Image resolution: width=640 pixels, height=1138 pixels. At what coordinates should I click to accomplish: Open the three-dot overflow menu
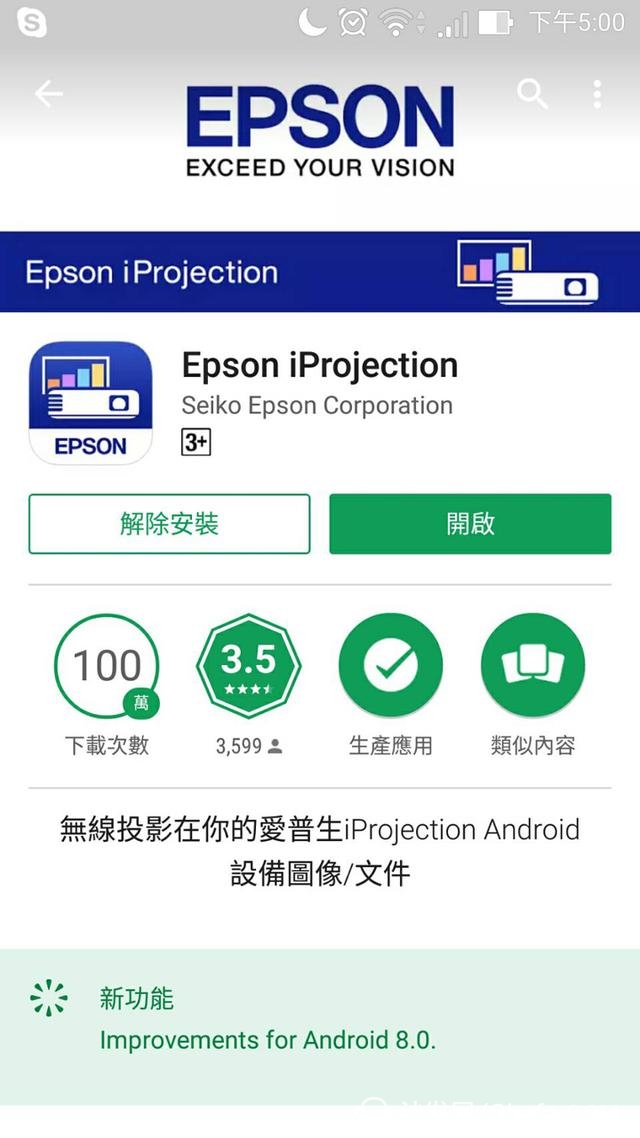point(596,94)
